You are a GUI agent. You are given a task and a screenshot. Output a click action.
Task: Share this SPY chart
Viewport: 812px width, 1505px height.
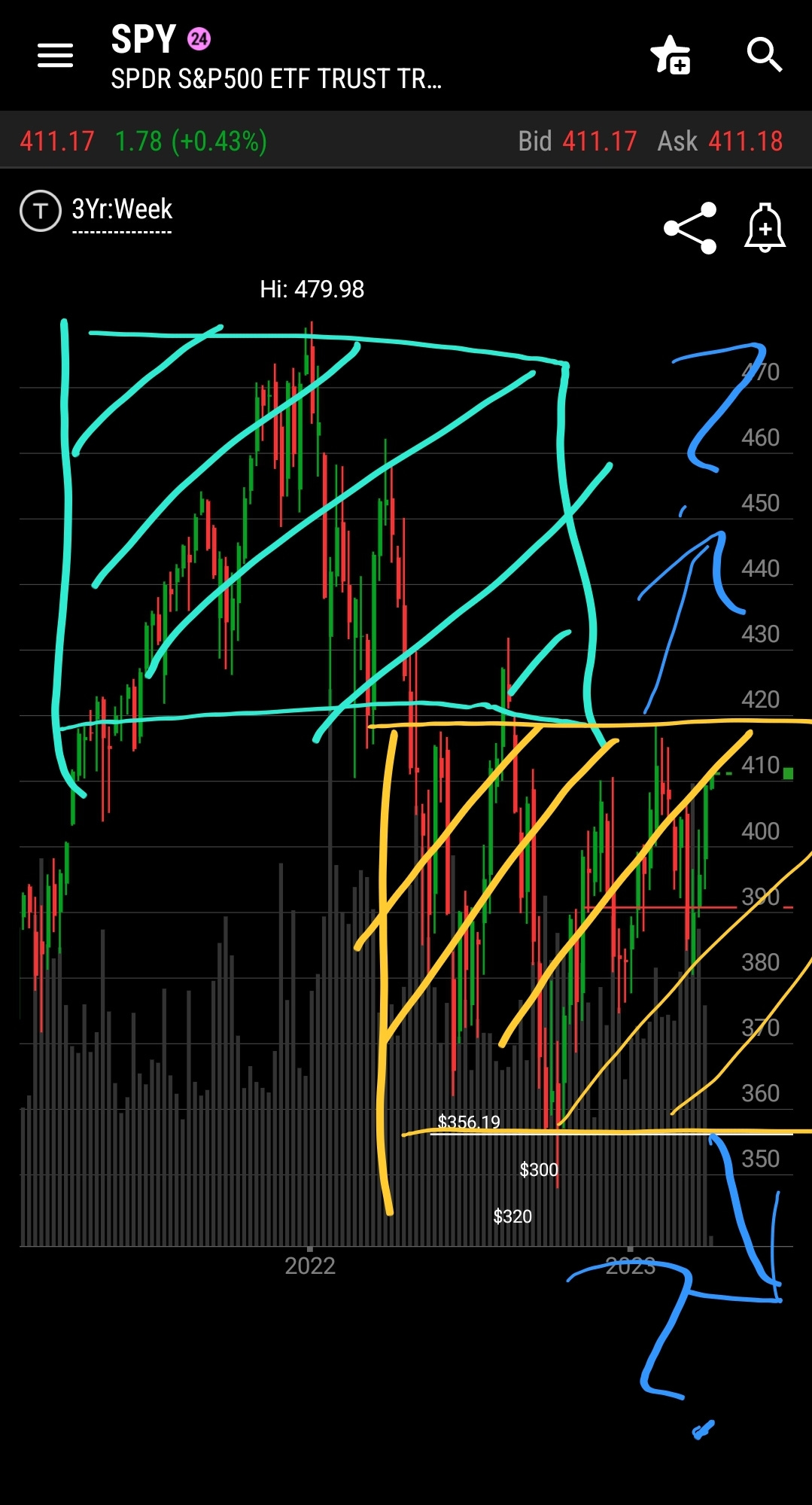[x=690, y=228]
